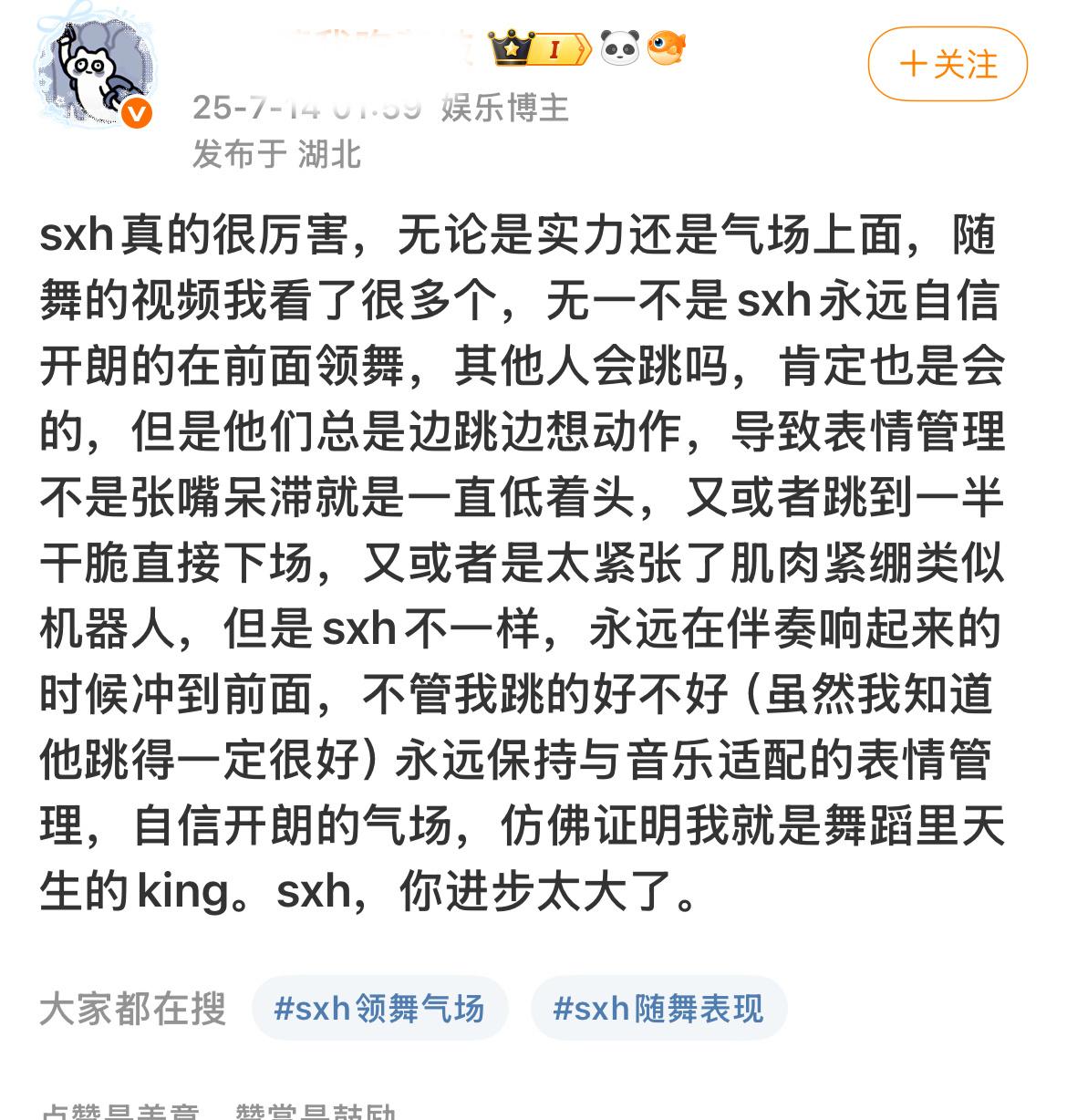Viewport: 1067px width, 1120px height.
Task: Follow this blogger with the 关注 button
Action: pyautogui.click(x=948, y=65)
